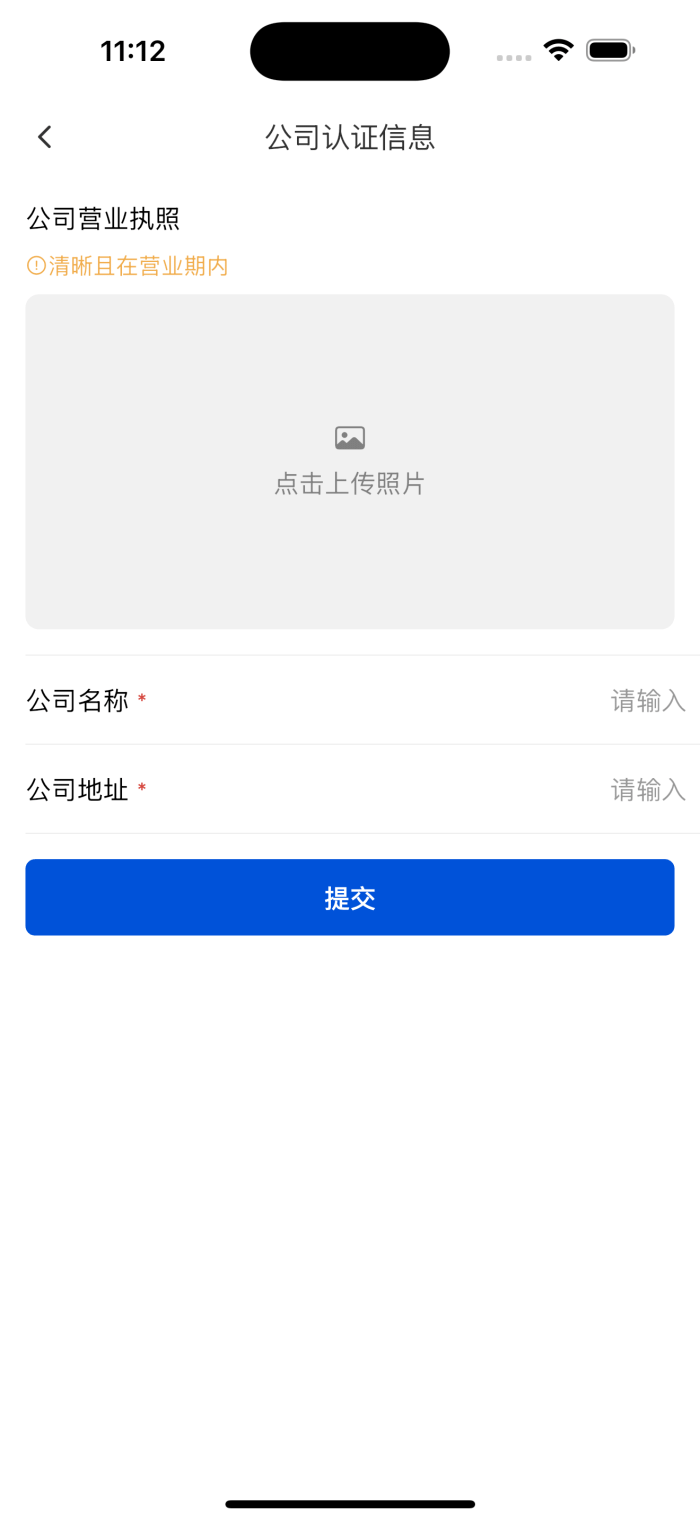Tap 点击上传照片 to upload business license

coord(350,462)
